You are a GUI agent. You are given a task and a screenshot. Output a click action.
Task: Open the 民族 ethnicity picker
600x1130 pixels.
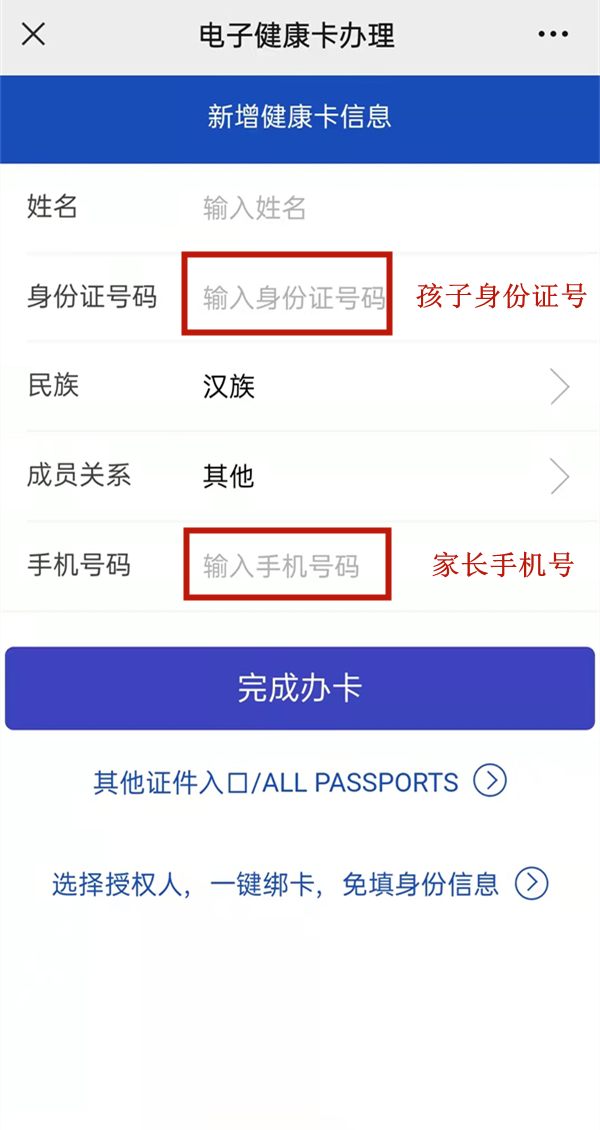380,387
